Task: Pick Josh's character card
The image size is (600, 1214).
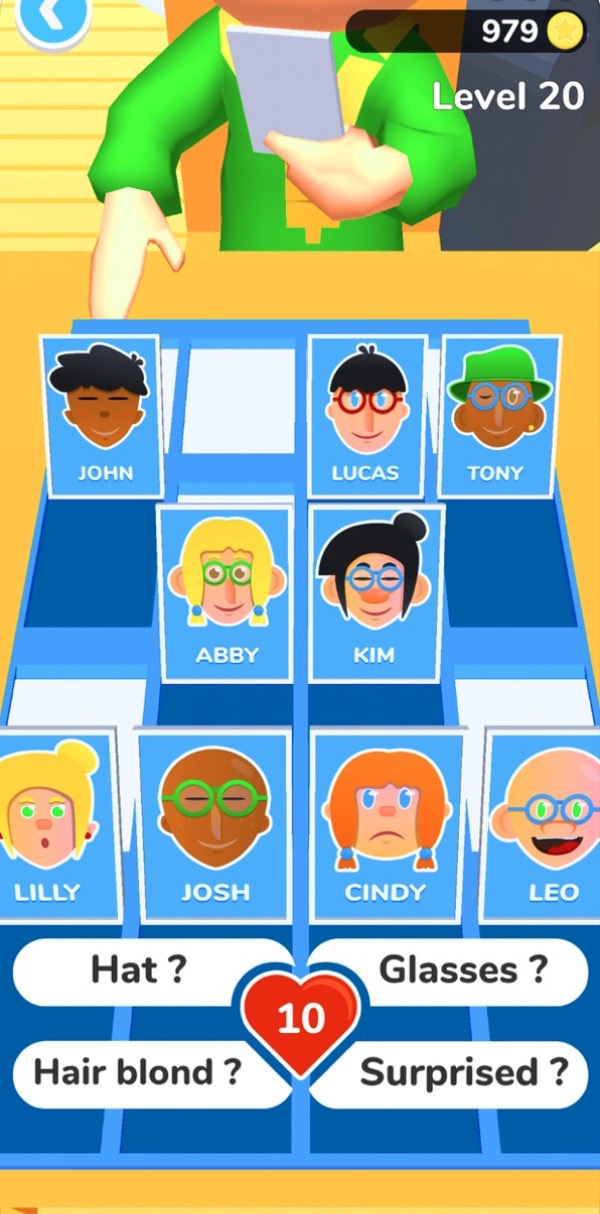Action: 214,825
